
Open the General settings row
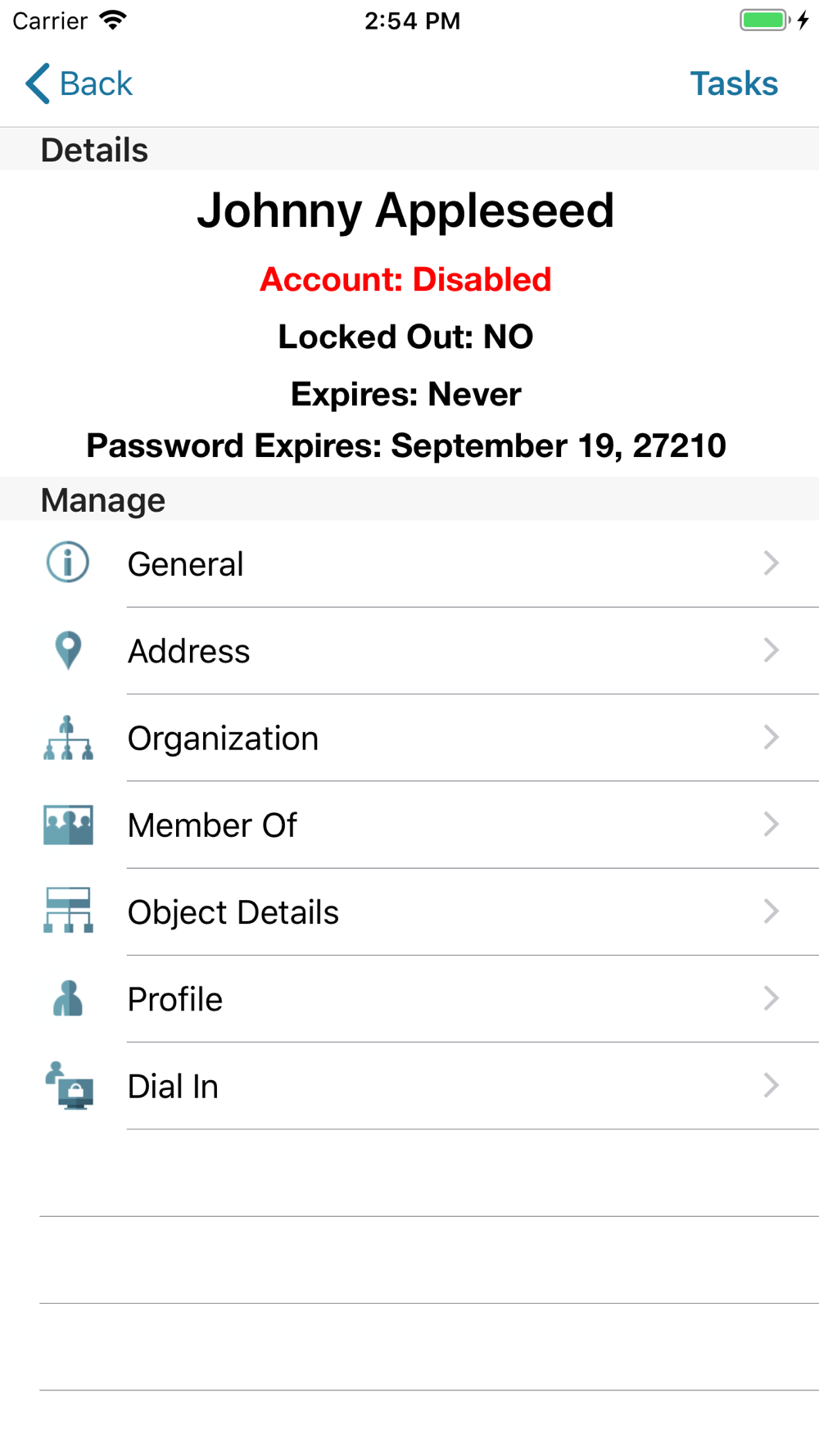pos(409,564)
